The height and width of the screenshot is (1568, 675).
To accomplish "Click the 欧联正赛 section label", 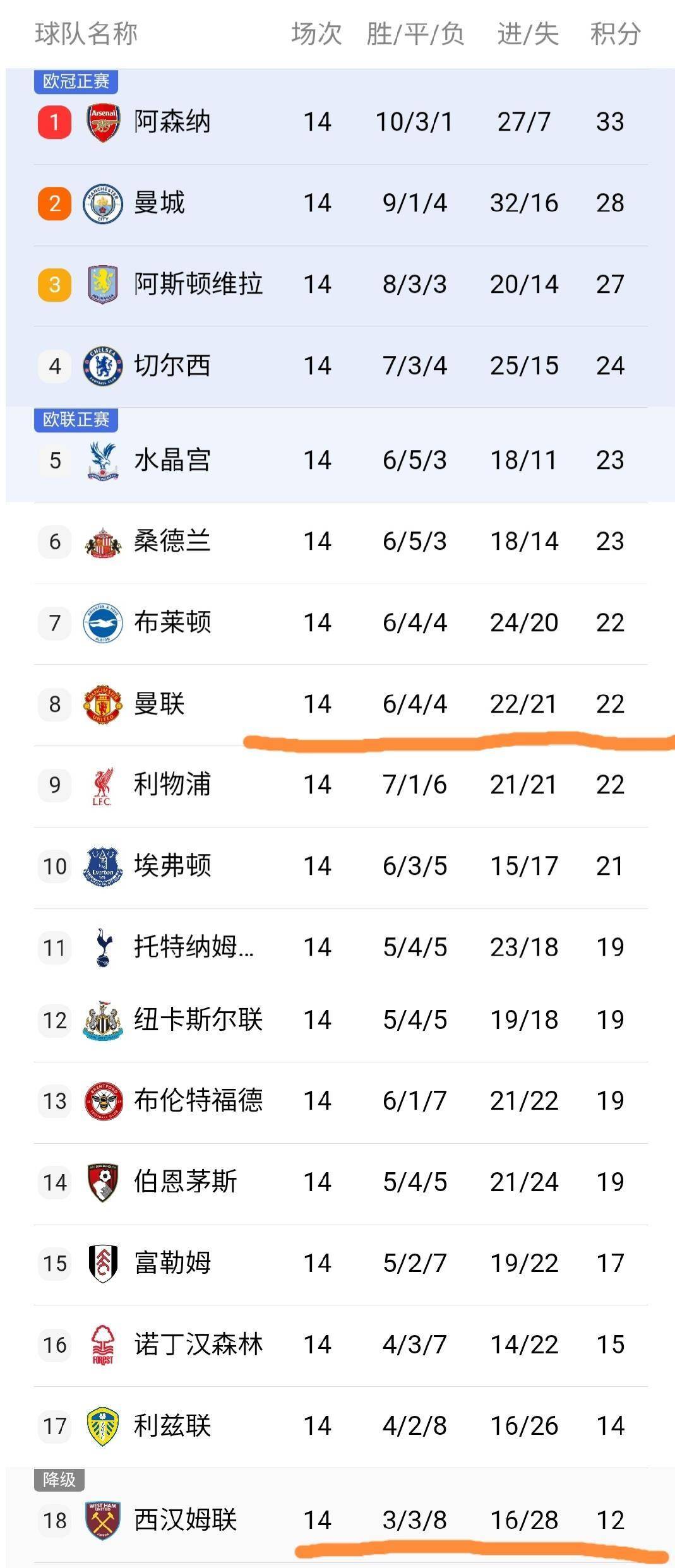I will click(x=76, y=420).
